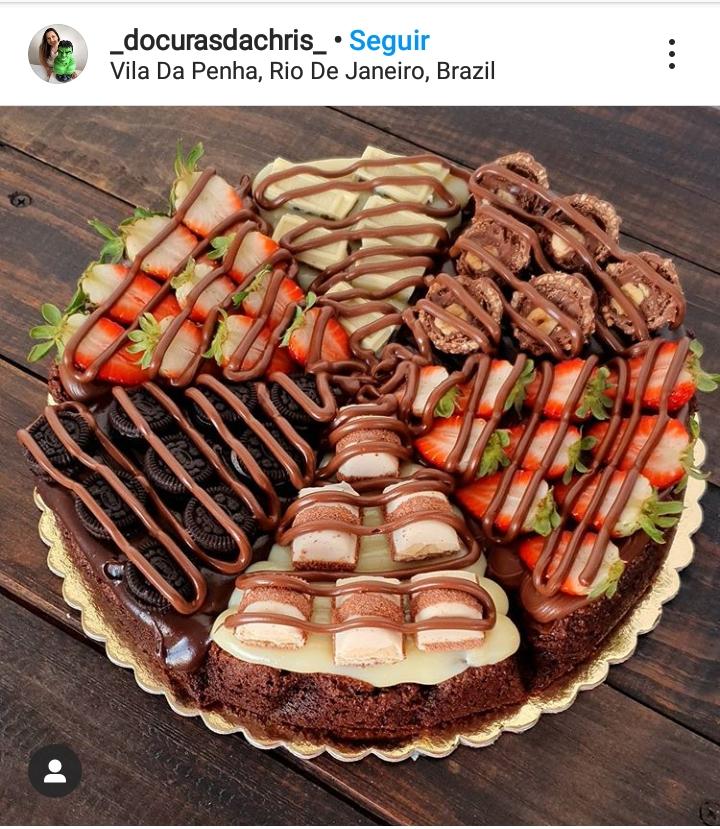Tap the cake post photo
The width and height of the screenshot is (720, 829).
(x=360, y=450)
